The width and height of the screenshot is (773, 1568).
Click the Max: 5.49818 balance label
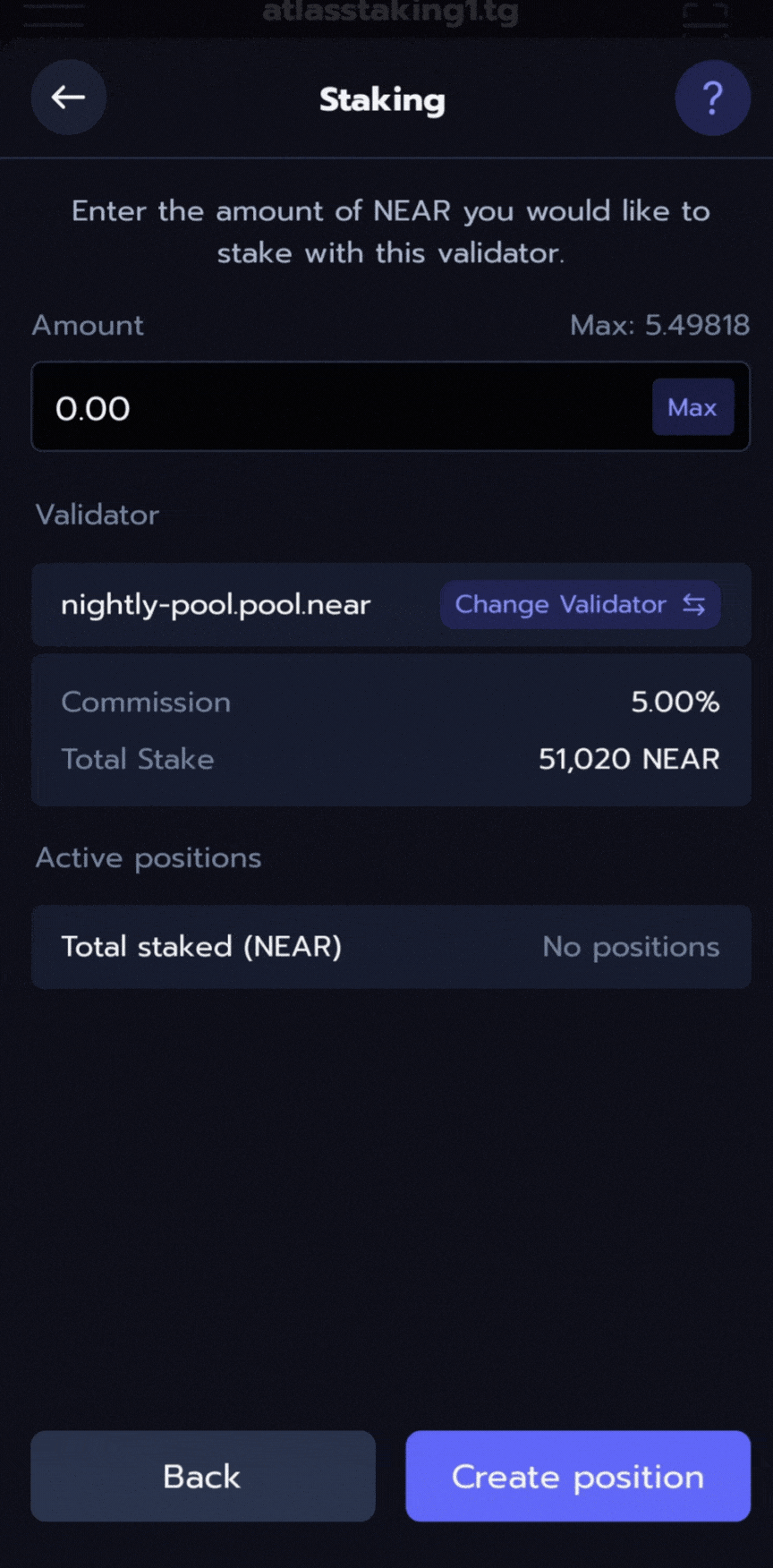(x=659, y=326)
